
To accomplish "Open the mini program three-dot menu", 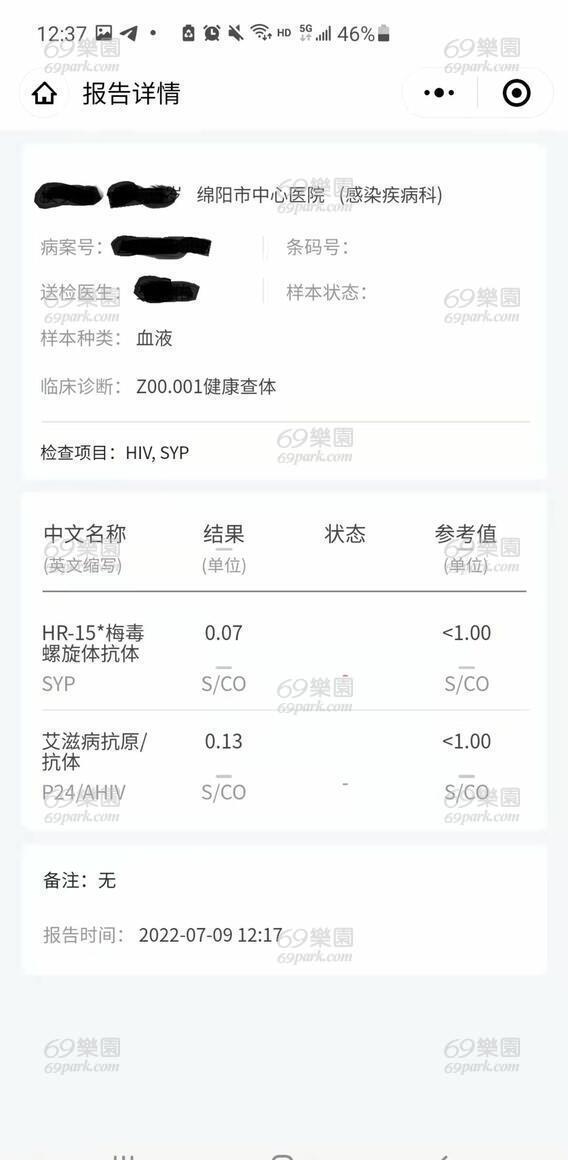I will click(439, 93).
